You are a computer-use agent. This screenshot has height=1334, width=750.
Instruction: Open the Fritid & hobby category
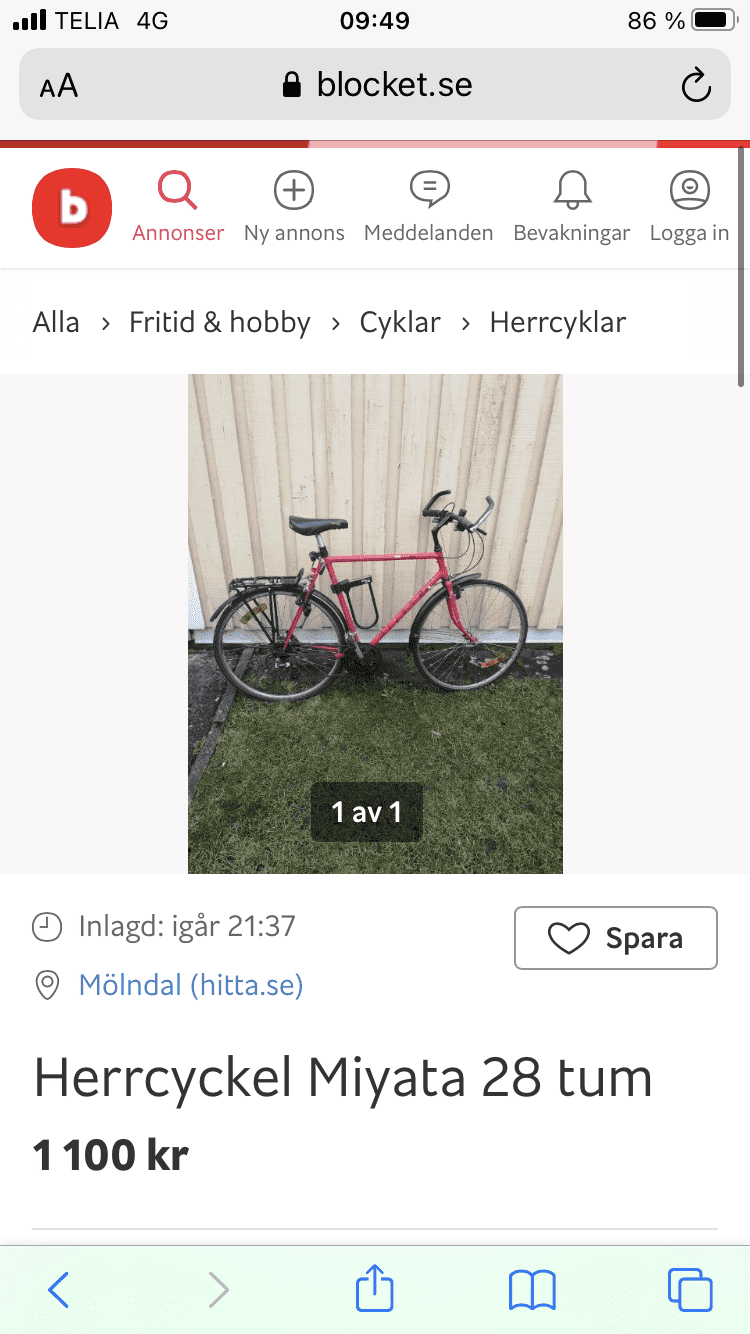point(220,323)
